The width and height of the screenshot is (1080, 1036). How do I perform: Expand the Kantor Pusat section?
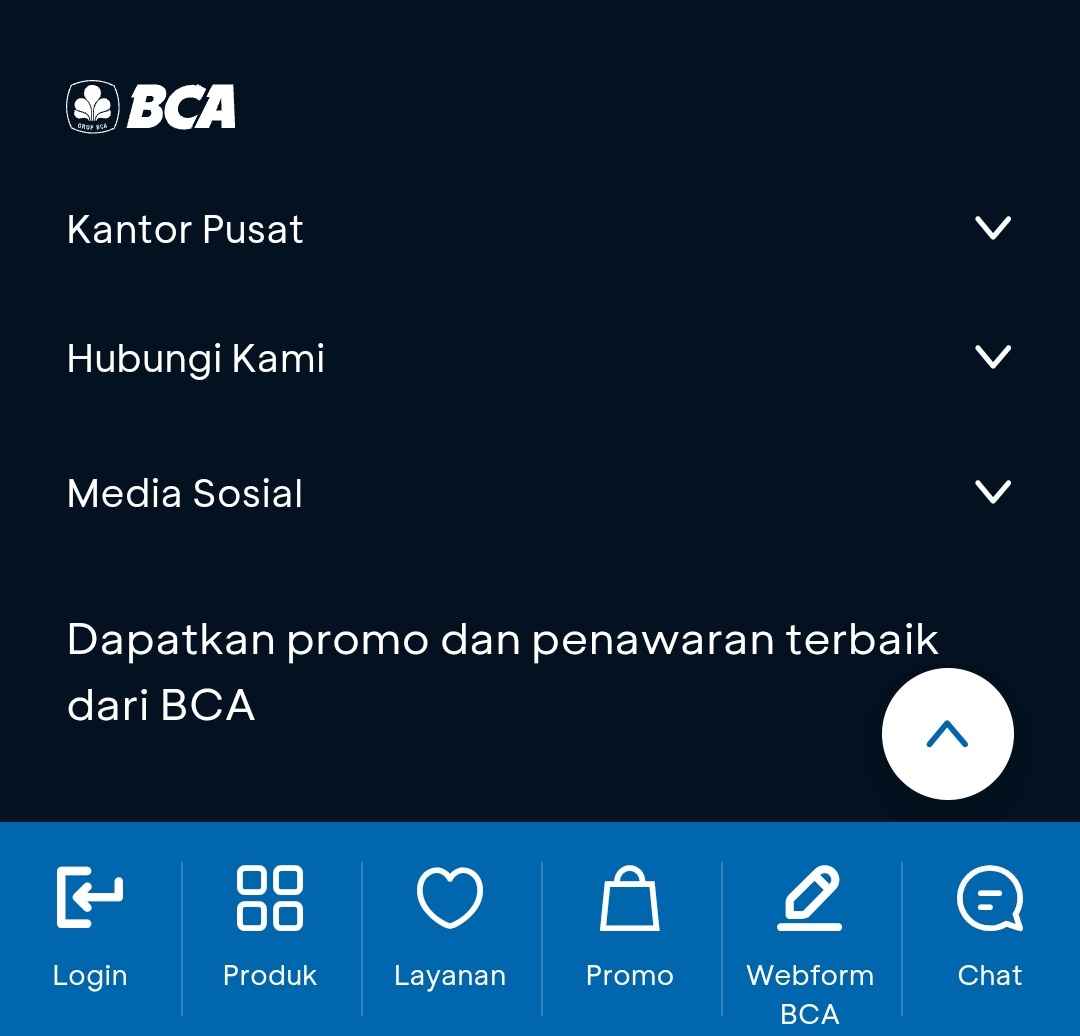pos(992,229)
